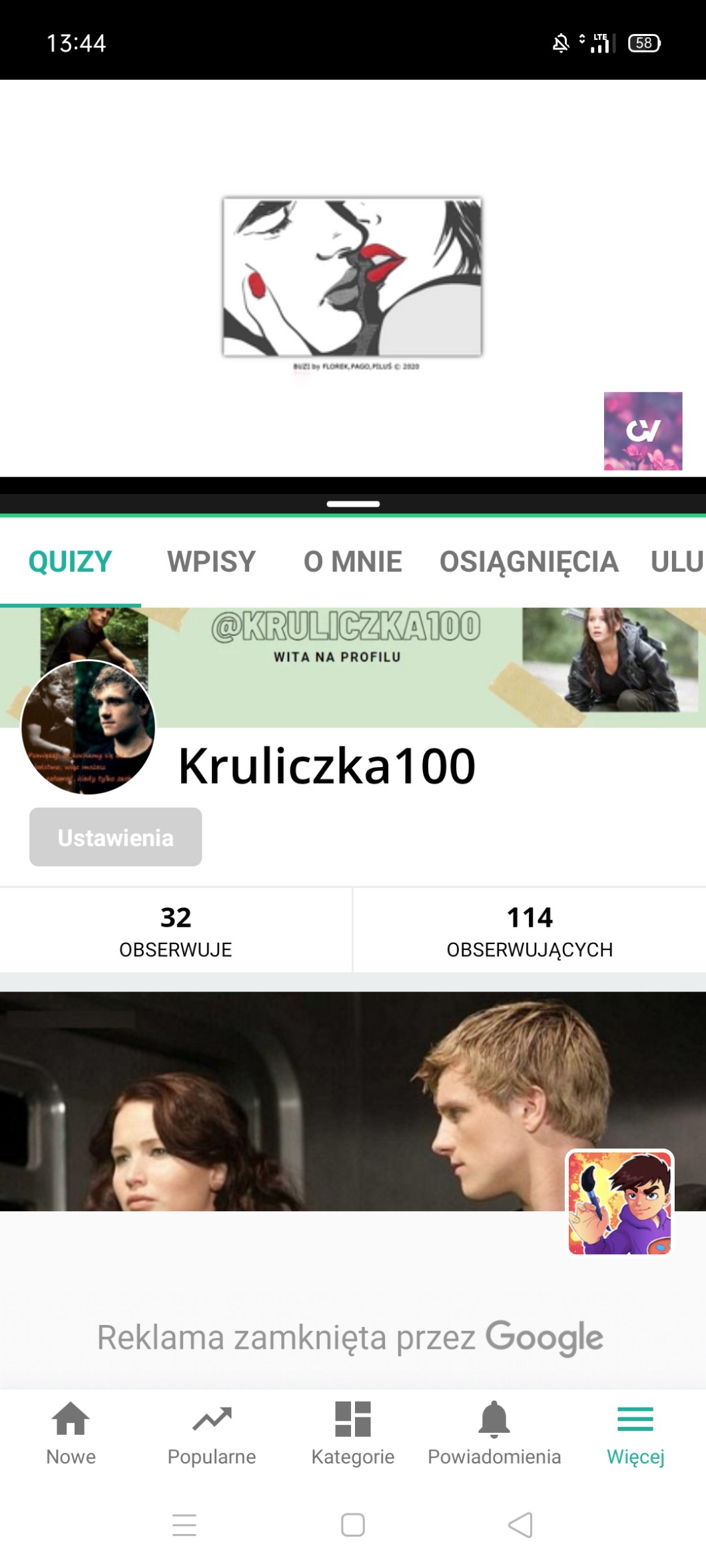Go back with the system back button
Viewport: 706px width, 1568px height.
520,1525
